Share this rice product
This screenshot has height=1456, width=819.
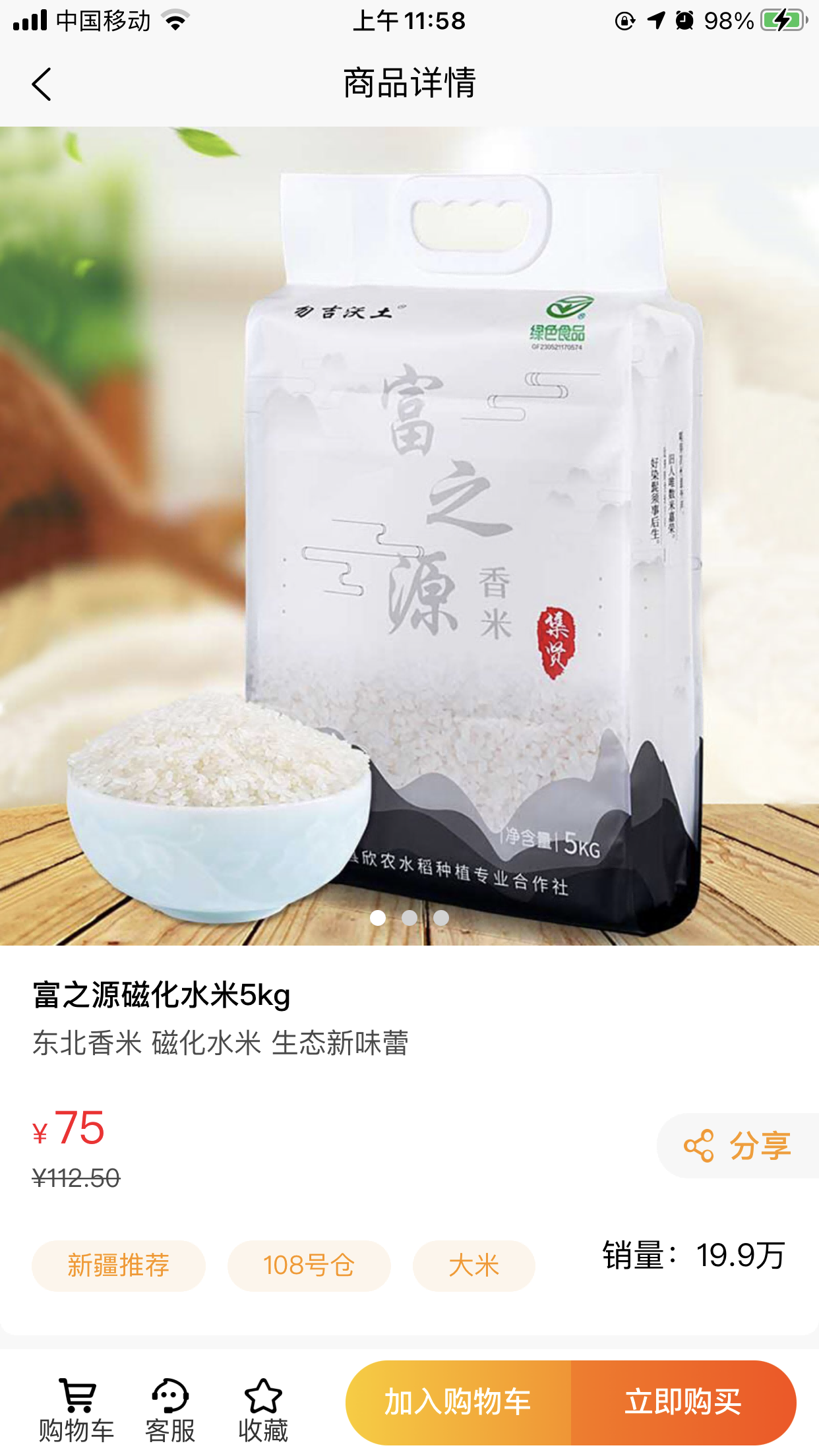[737, 1145]
